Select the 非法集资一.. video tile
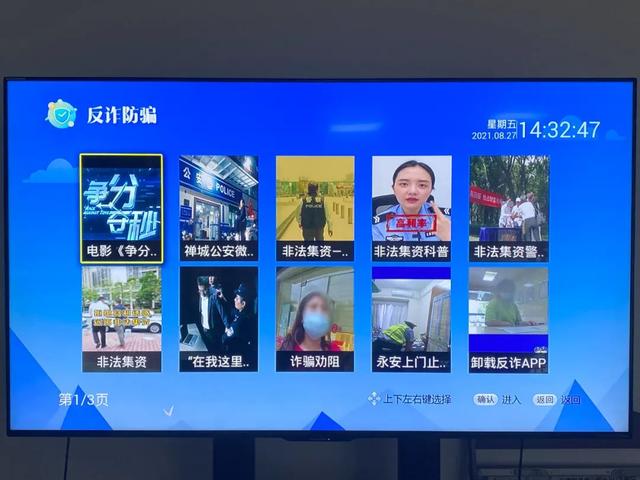This screenshot has height=480, width=640. (x=315, y=208)
